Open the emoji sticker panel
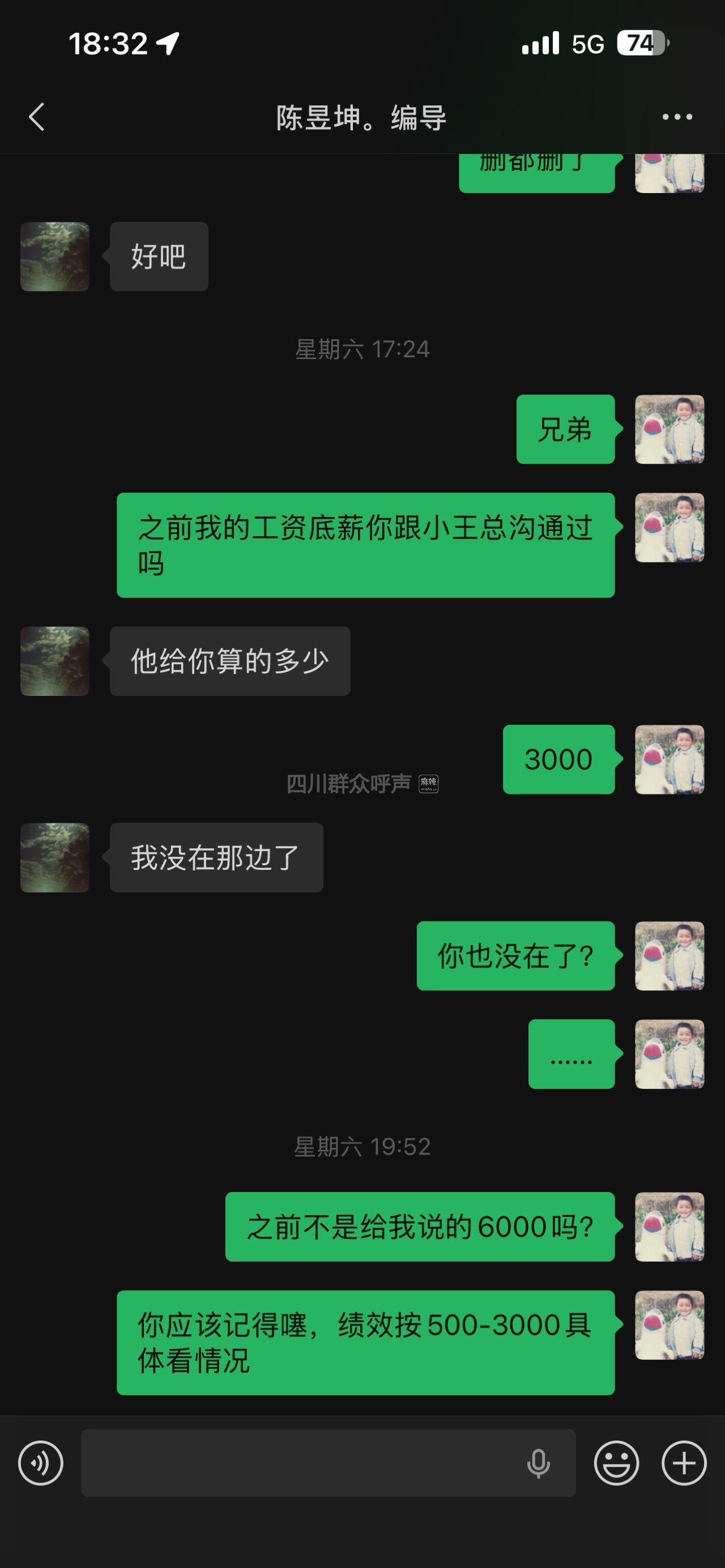This screenshot has height=1568, width=725. click(x=616, y=1463)
